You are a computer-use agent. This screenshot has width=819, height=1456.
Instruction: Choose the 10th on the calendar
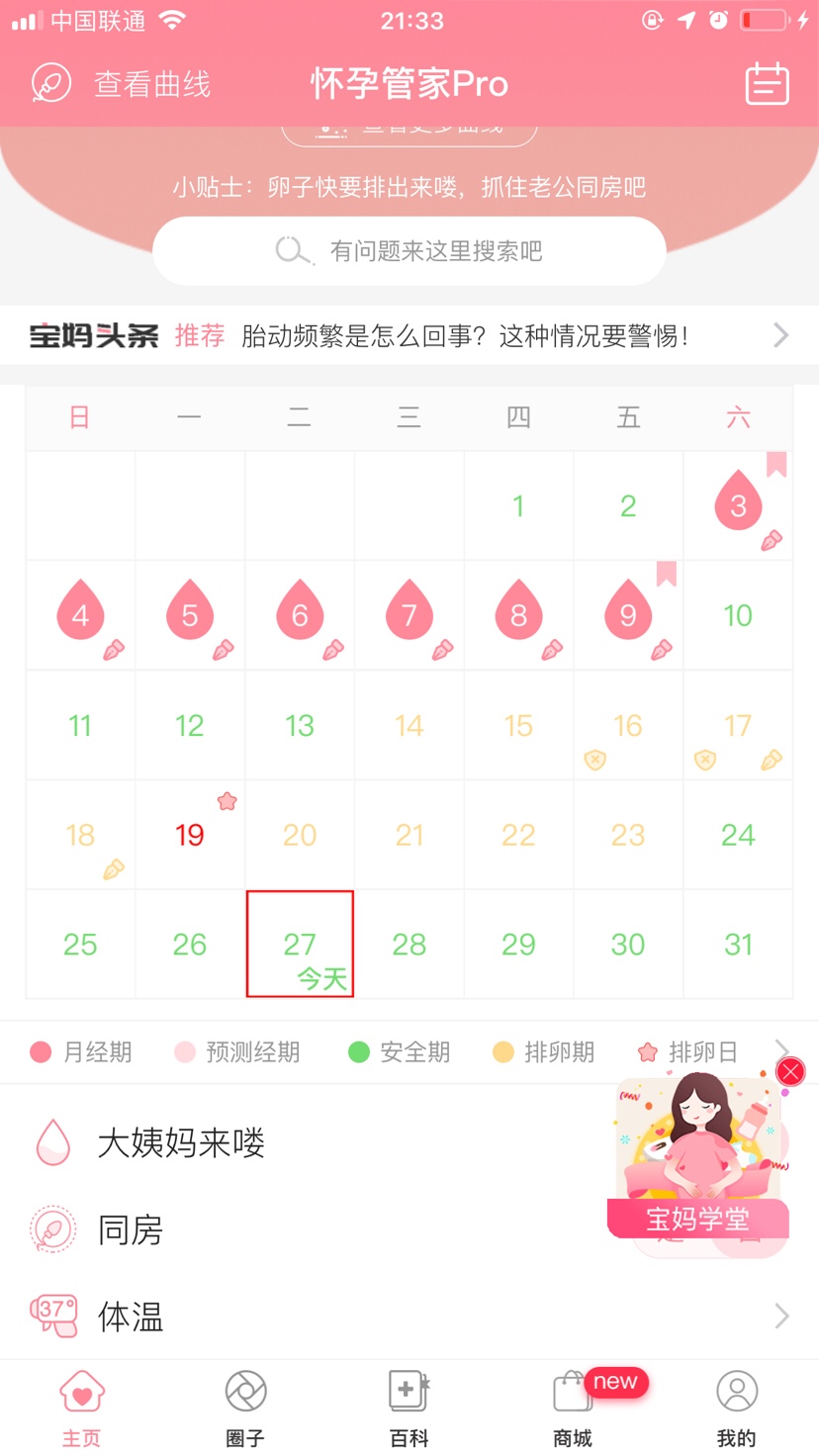click(738, 615)
